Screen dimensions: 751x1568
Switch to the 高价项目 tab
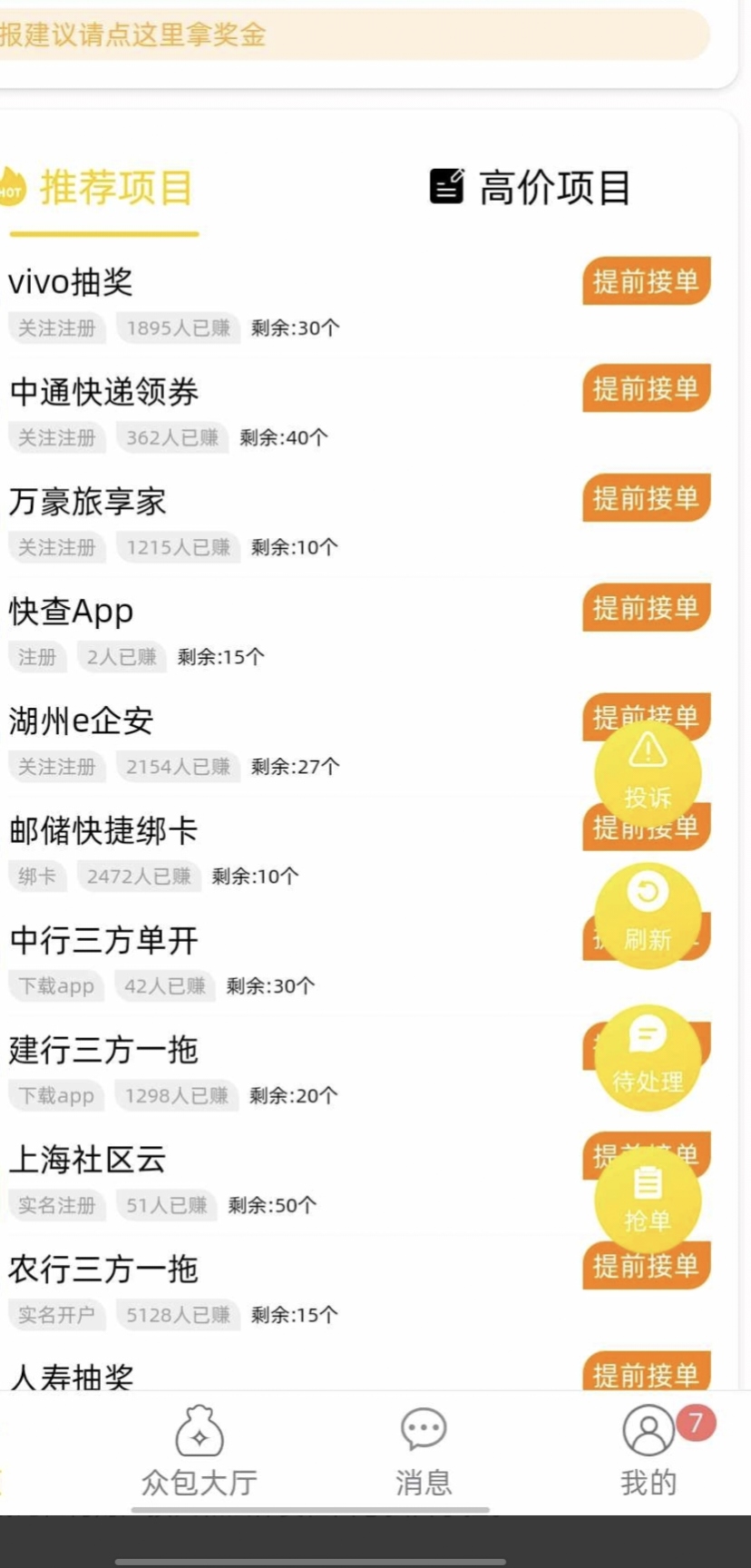click(530, 188)
